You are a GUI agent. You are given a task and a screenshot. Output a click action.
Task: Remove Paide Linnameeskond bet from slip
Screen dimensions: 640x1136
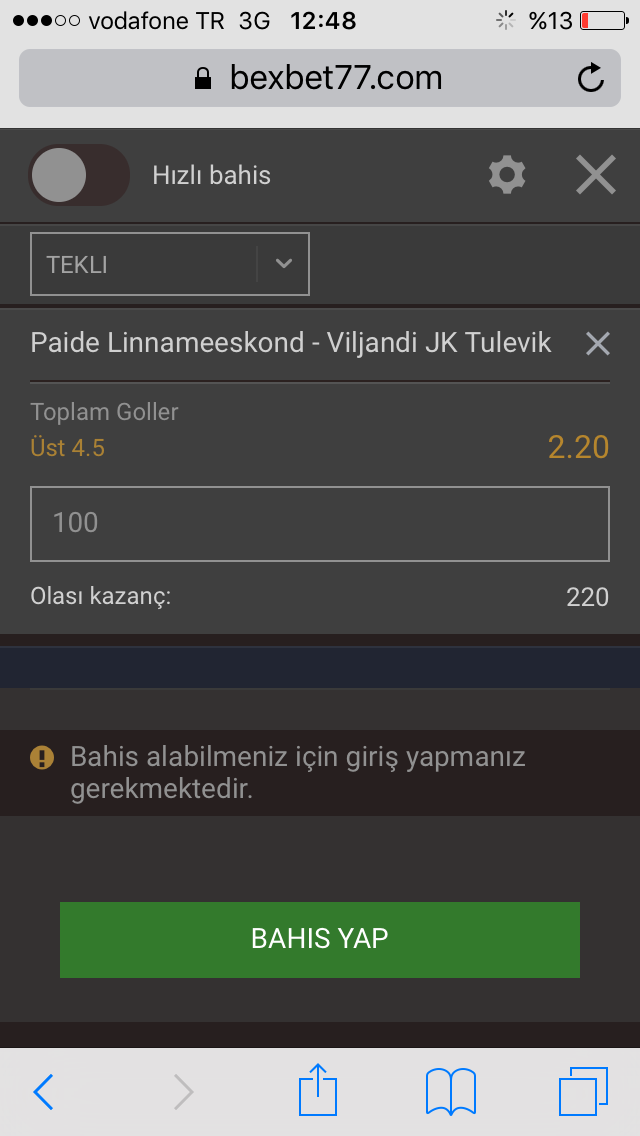coord(597,343)
